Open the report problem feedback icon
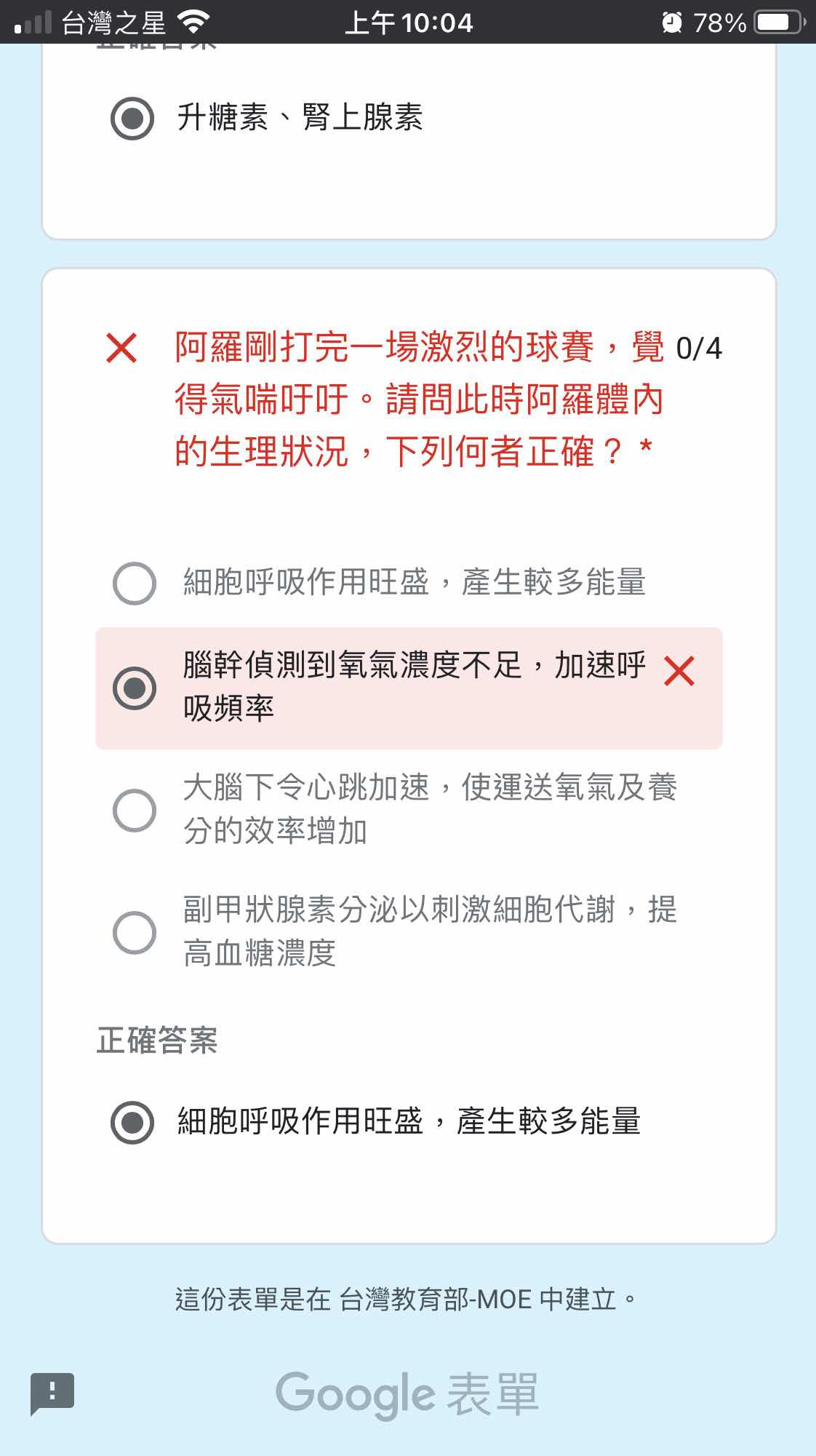Image resolution: width=816 pixels, height=1456 pixels. click(x=52, y=1393)
